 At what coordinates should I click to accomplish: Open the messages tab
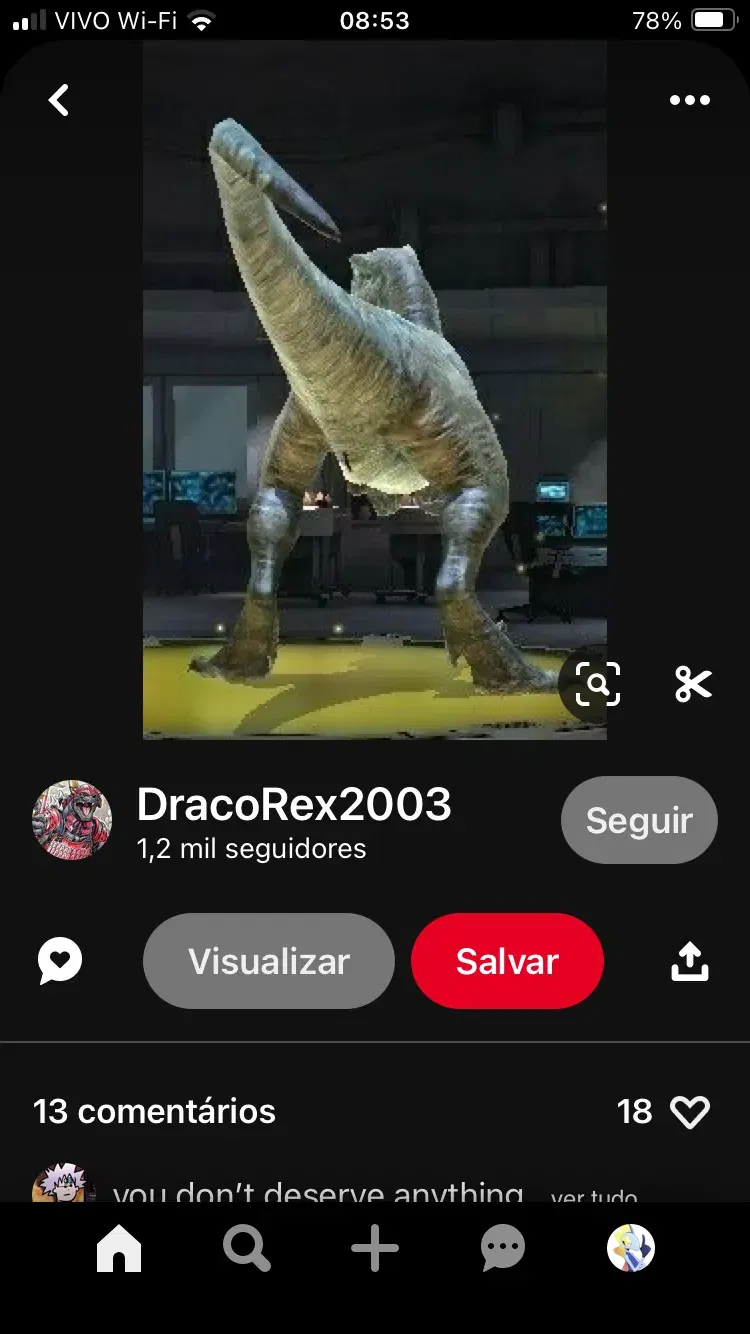[x=503, y=1249]
